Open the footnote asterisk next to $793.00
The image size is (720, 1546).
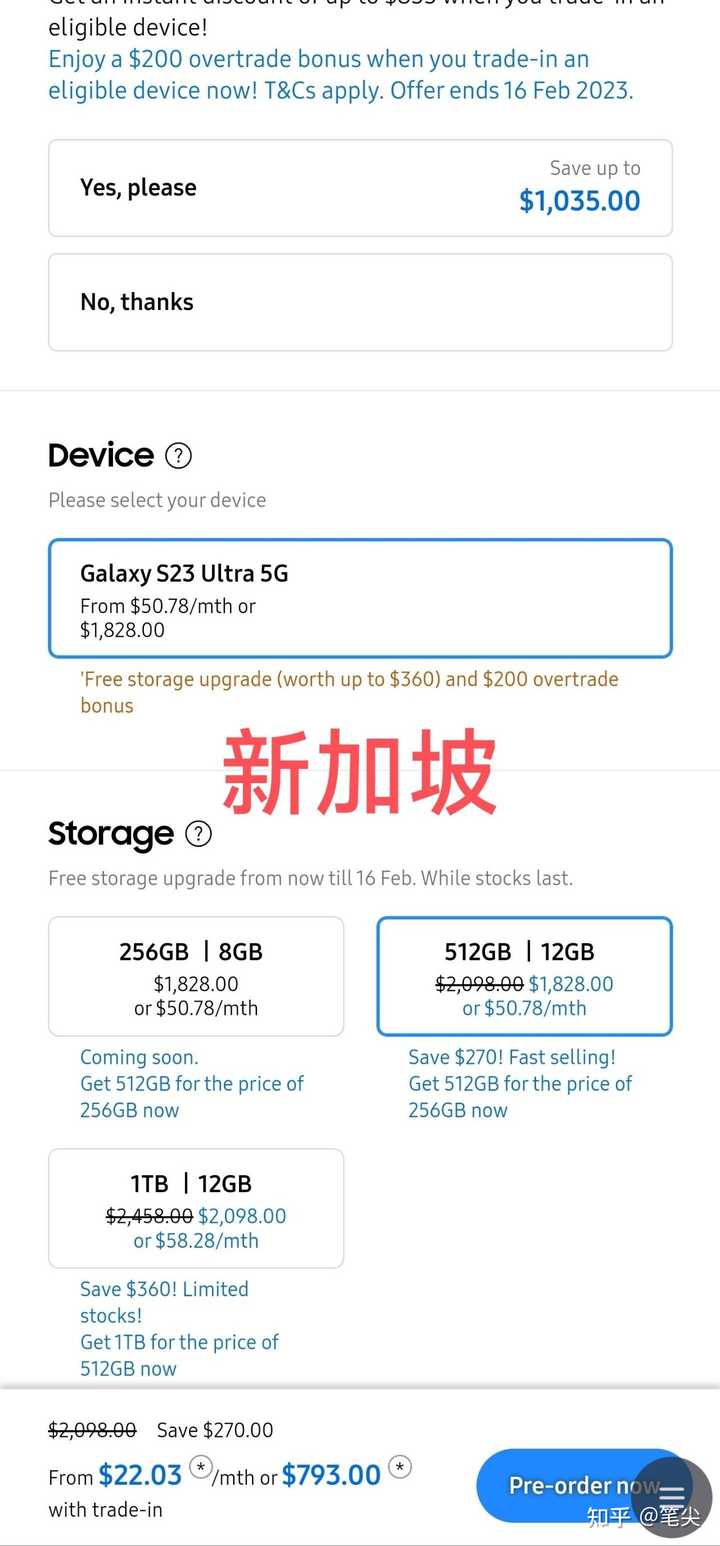click(x=400, y=1468)
